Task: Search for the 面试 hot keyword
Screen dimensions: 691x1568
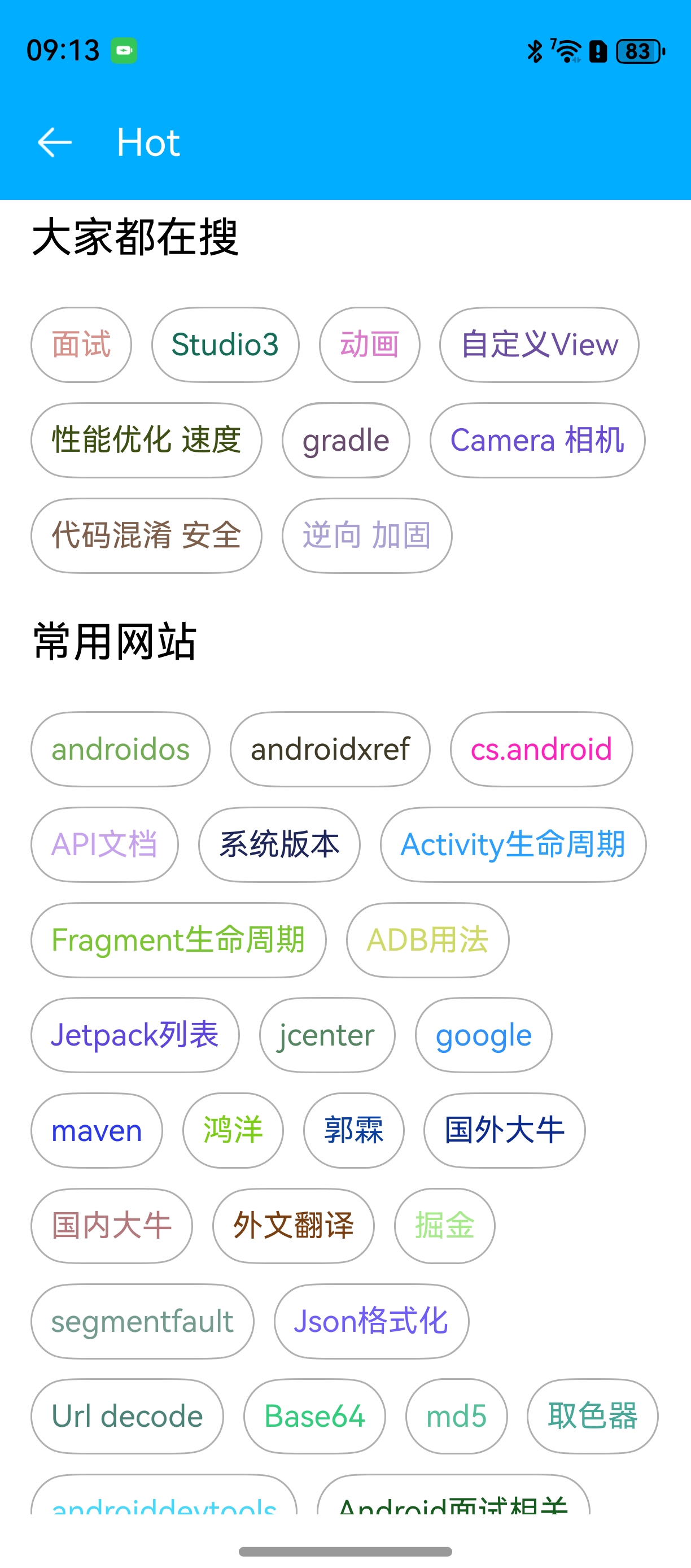Action: click(x=81, y=345)
